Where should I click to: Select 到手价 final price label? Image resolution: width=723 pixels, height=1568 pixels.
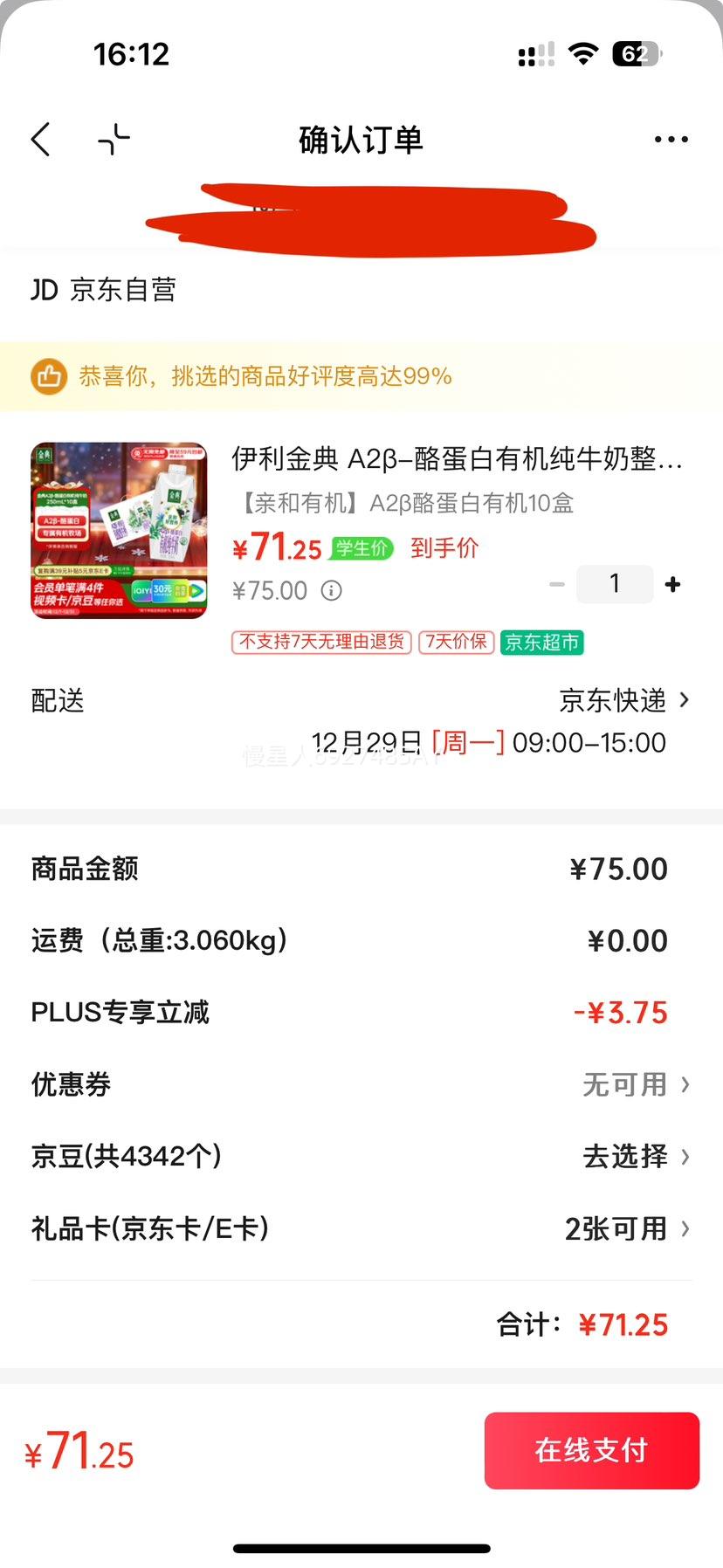[x=444, y=547]
